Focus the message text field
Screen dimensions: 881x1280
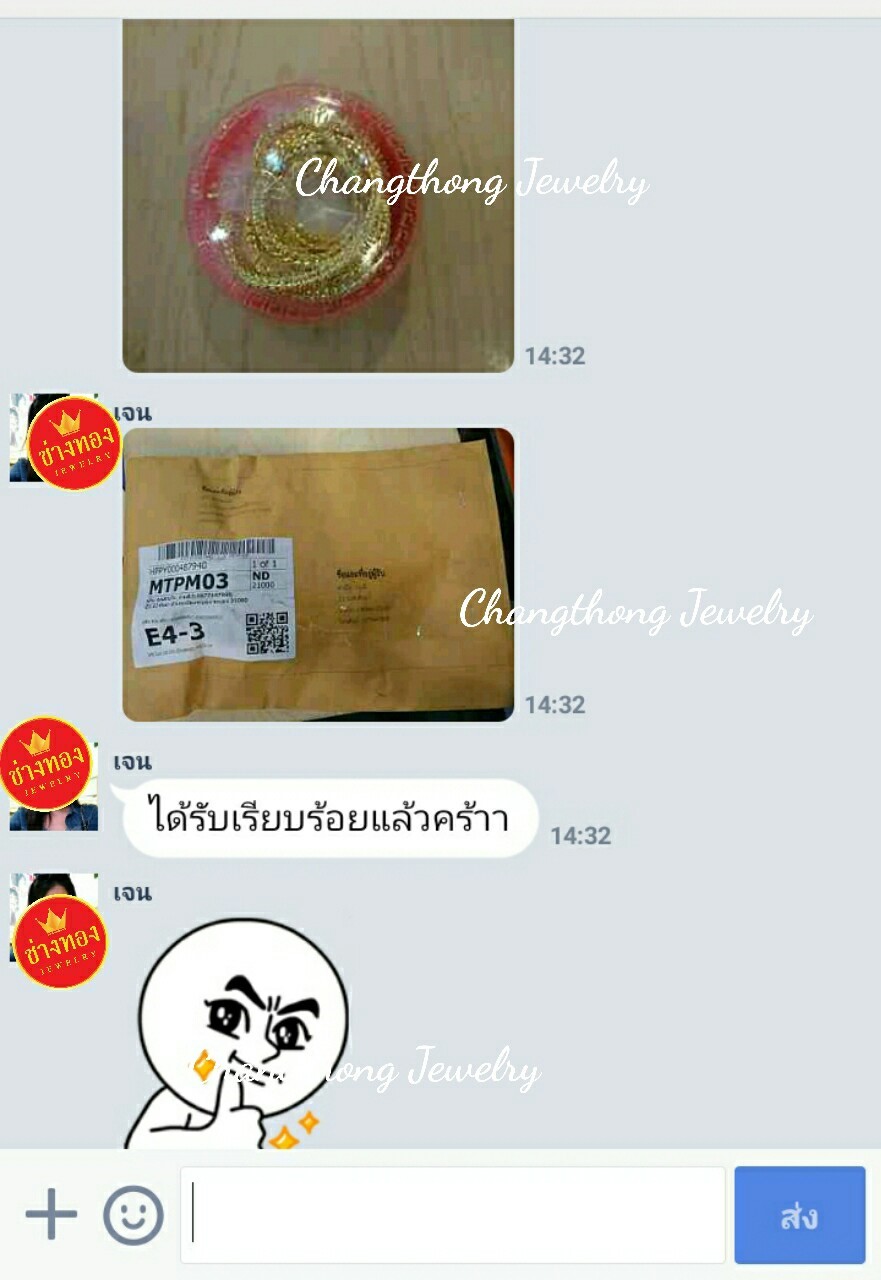[452, 1215]
